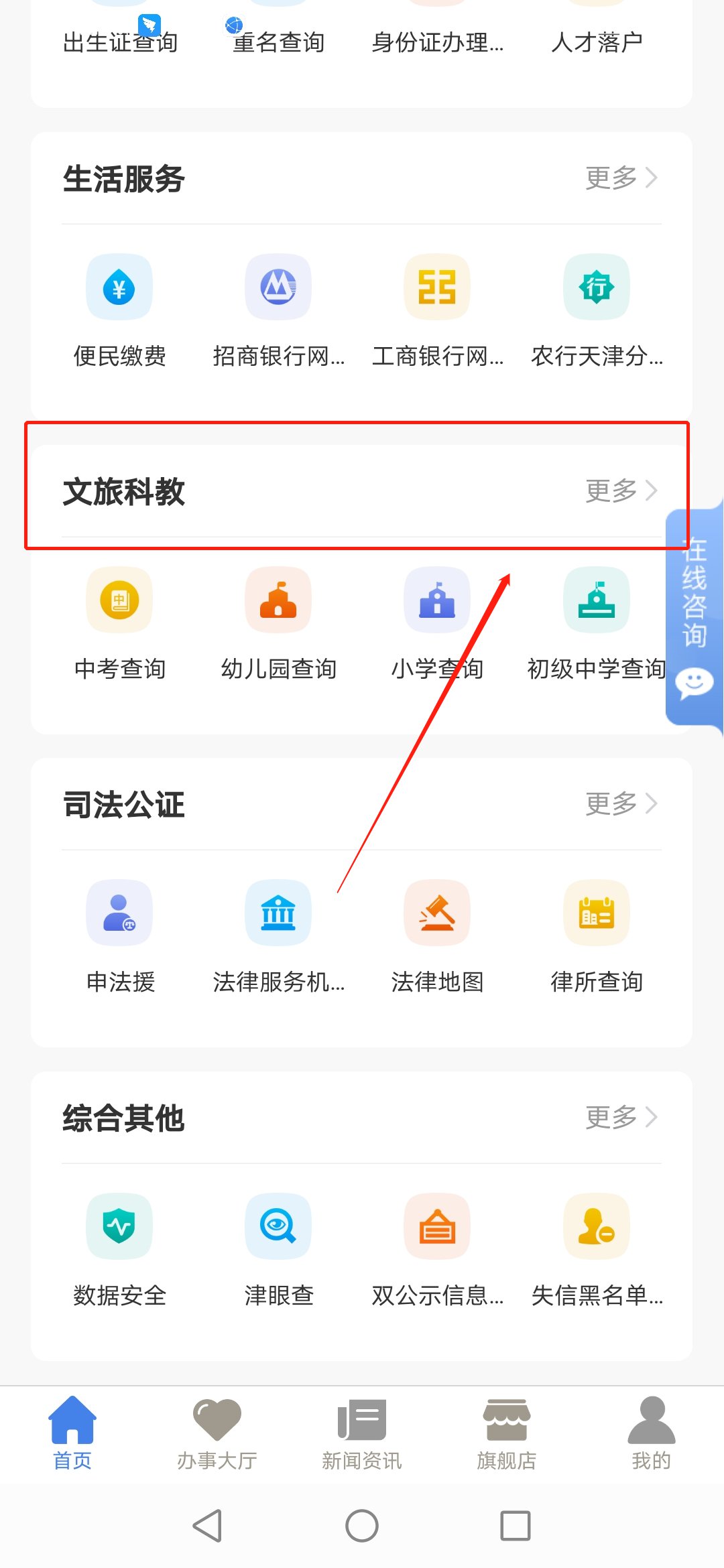
Task: Open 更多 for 生活服务 section
Action: (620, 178)
